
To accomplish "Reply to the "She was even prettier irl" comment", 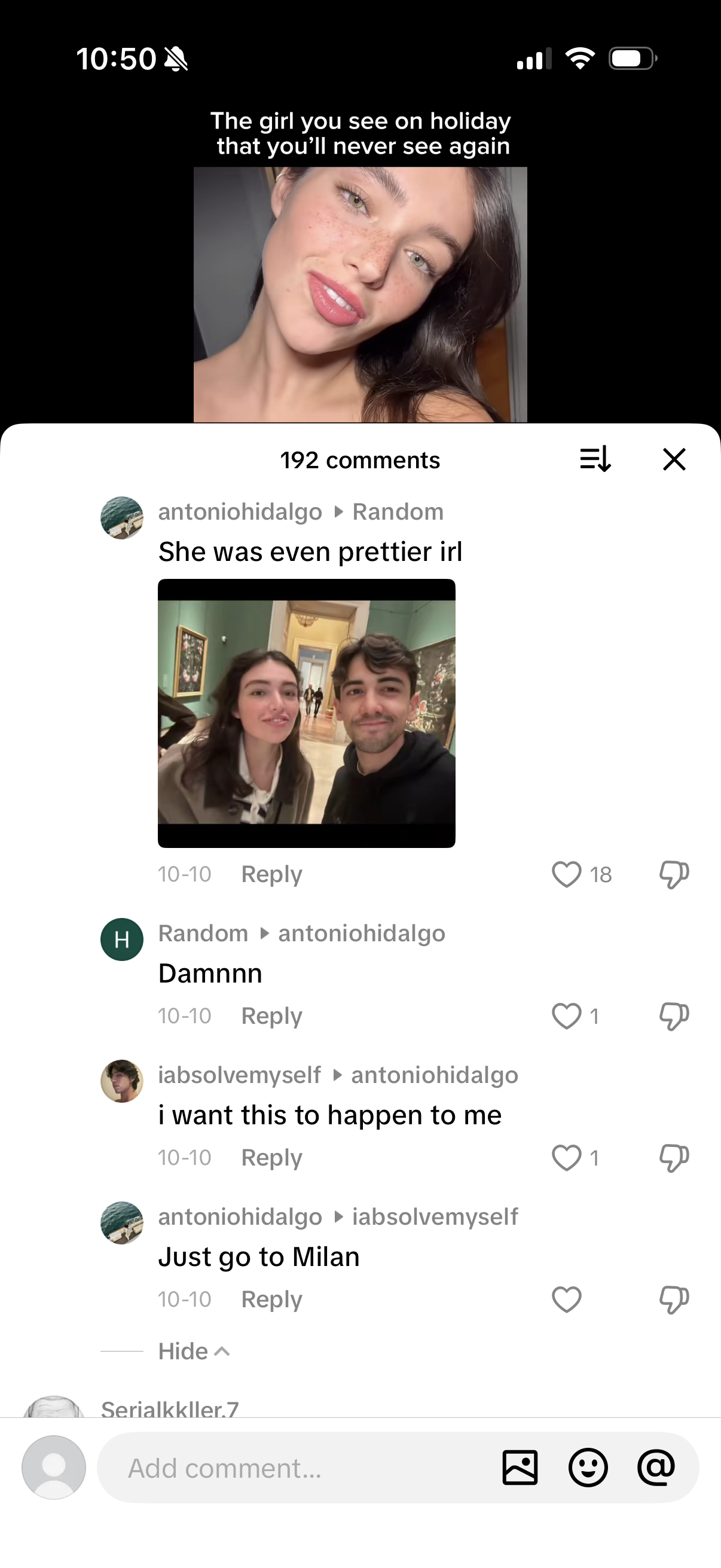I will tap(271, 875).
